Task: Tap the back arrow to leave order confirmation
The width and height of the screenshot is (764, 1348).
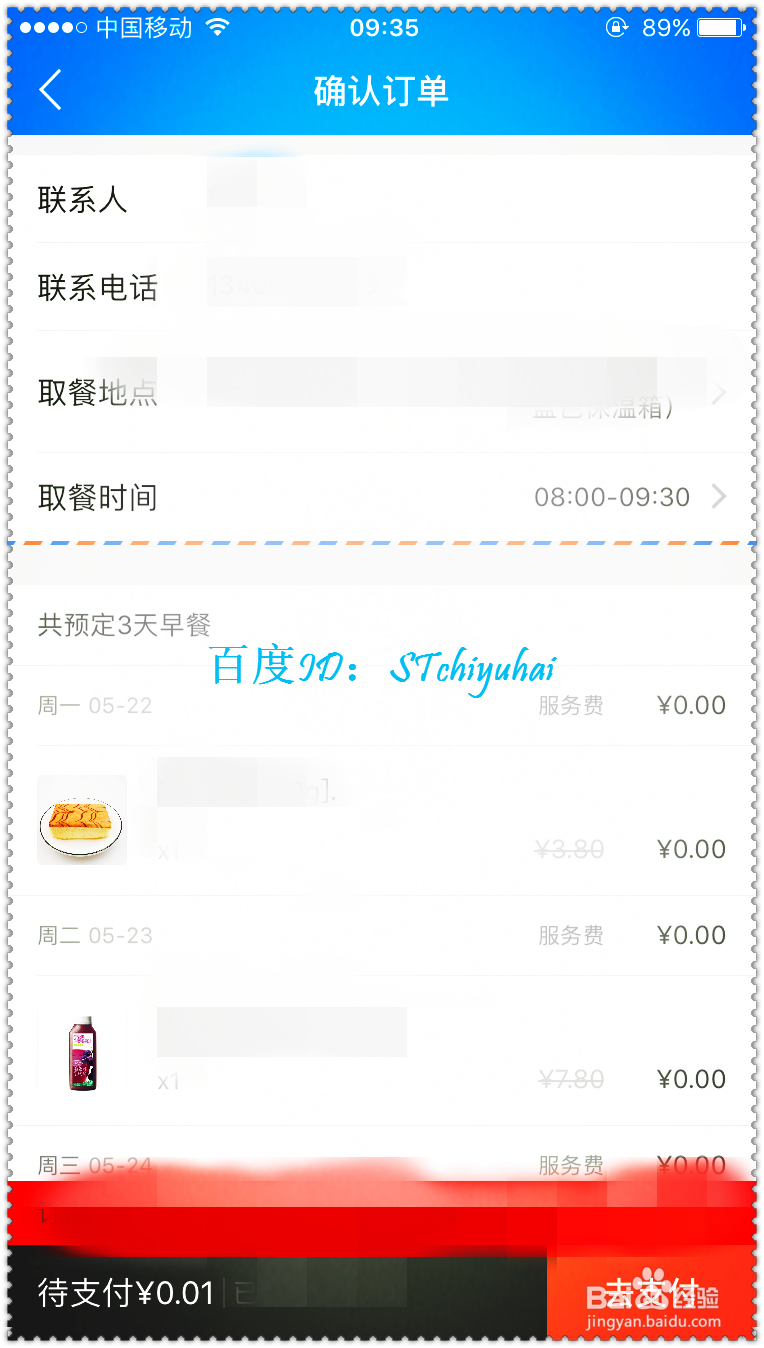Action: tap(50, 89)
